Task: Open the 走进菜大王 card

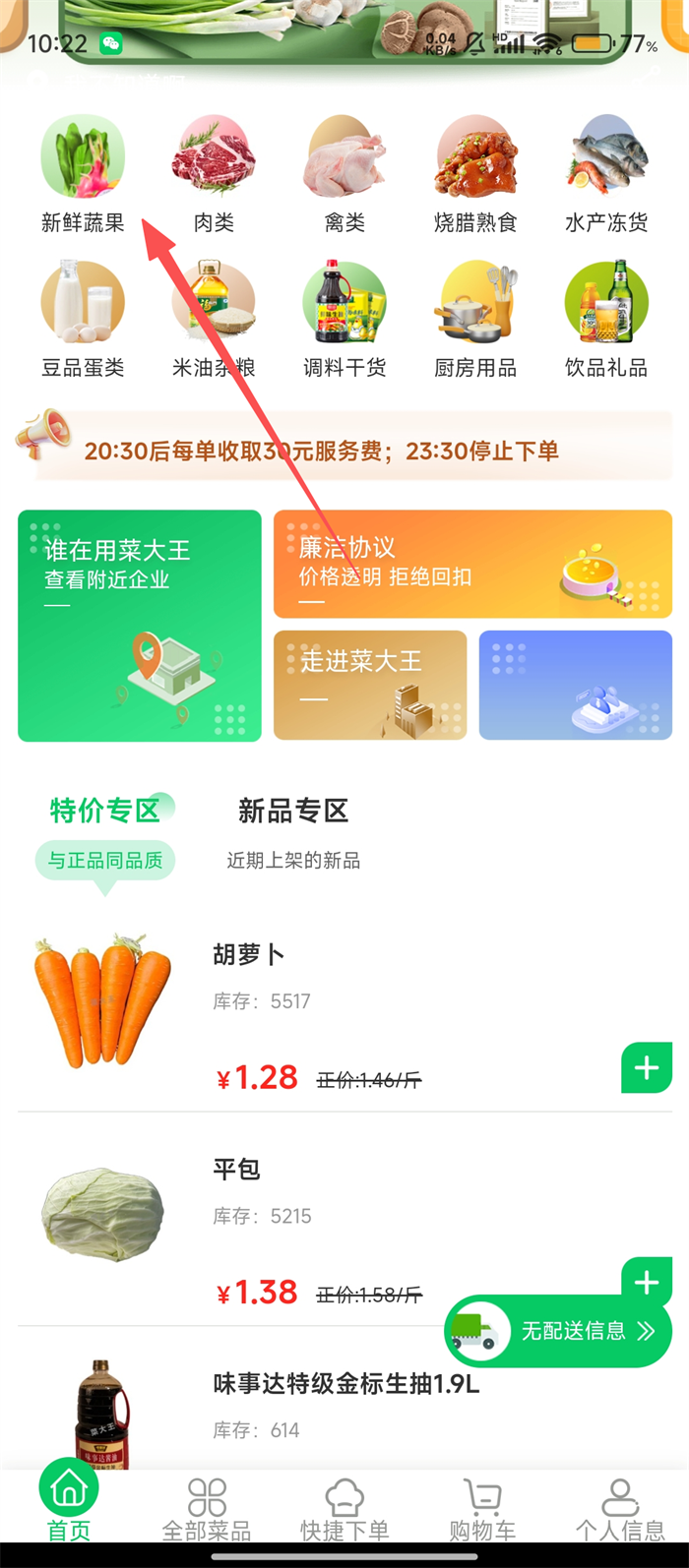Action: [370, 685]
